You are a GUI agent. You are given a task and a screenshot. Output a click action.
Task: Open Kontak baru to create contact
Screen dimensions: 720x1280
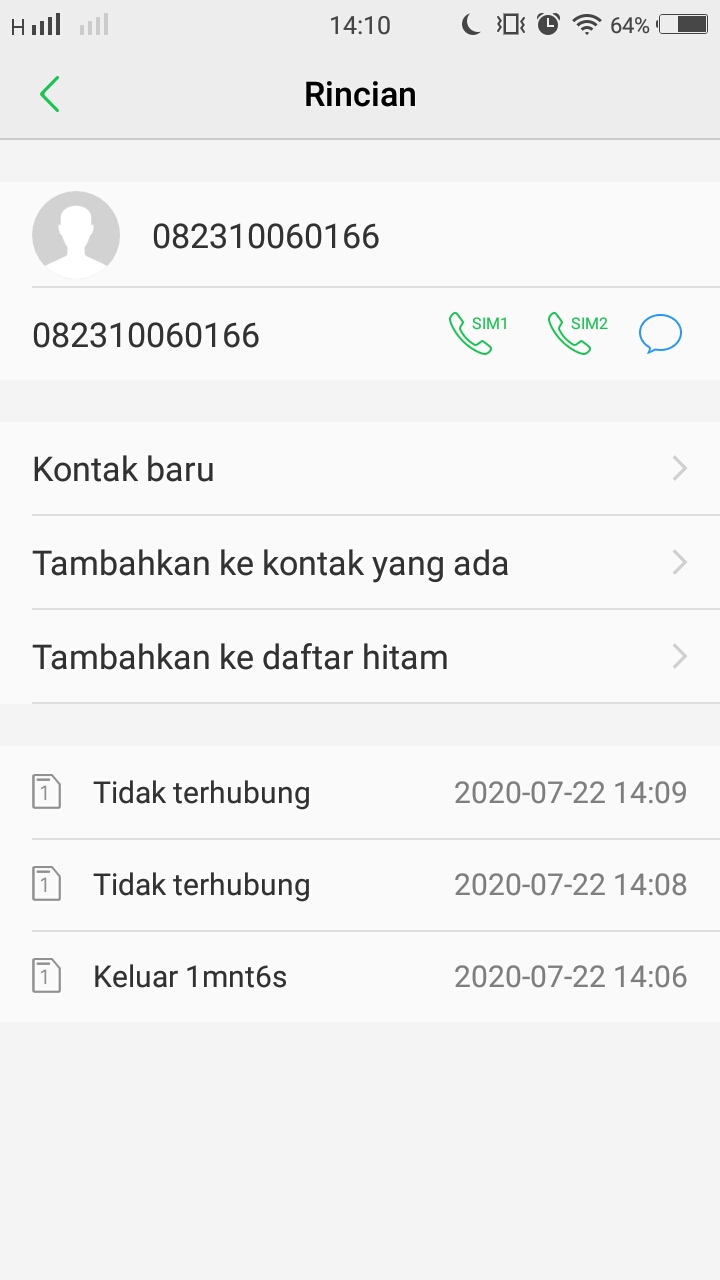coord(360,469)
